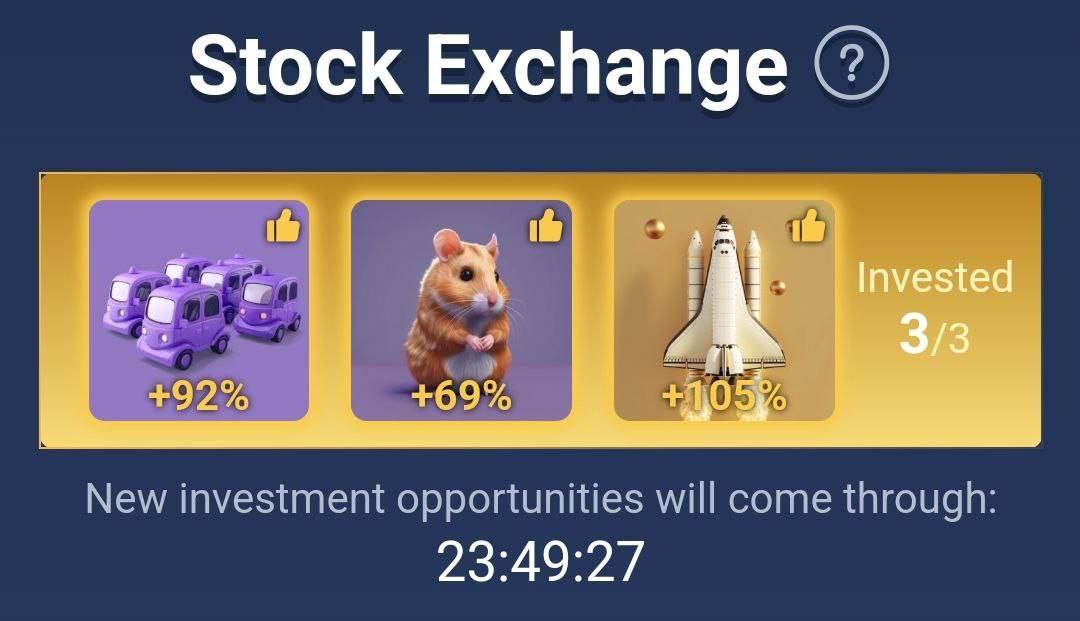The image size is (1080, 621).
Task: Open the purple cars investment card +92%
Action: [199, 310]
